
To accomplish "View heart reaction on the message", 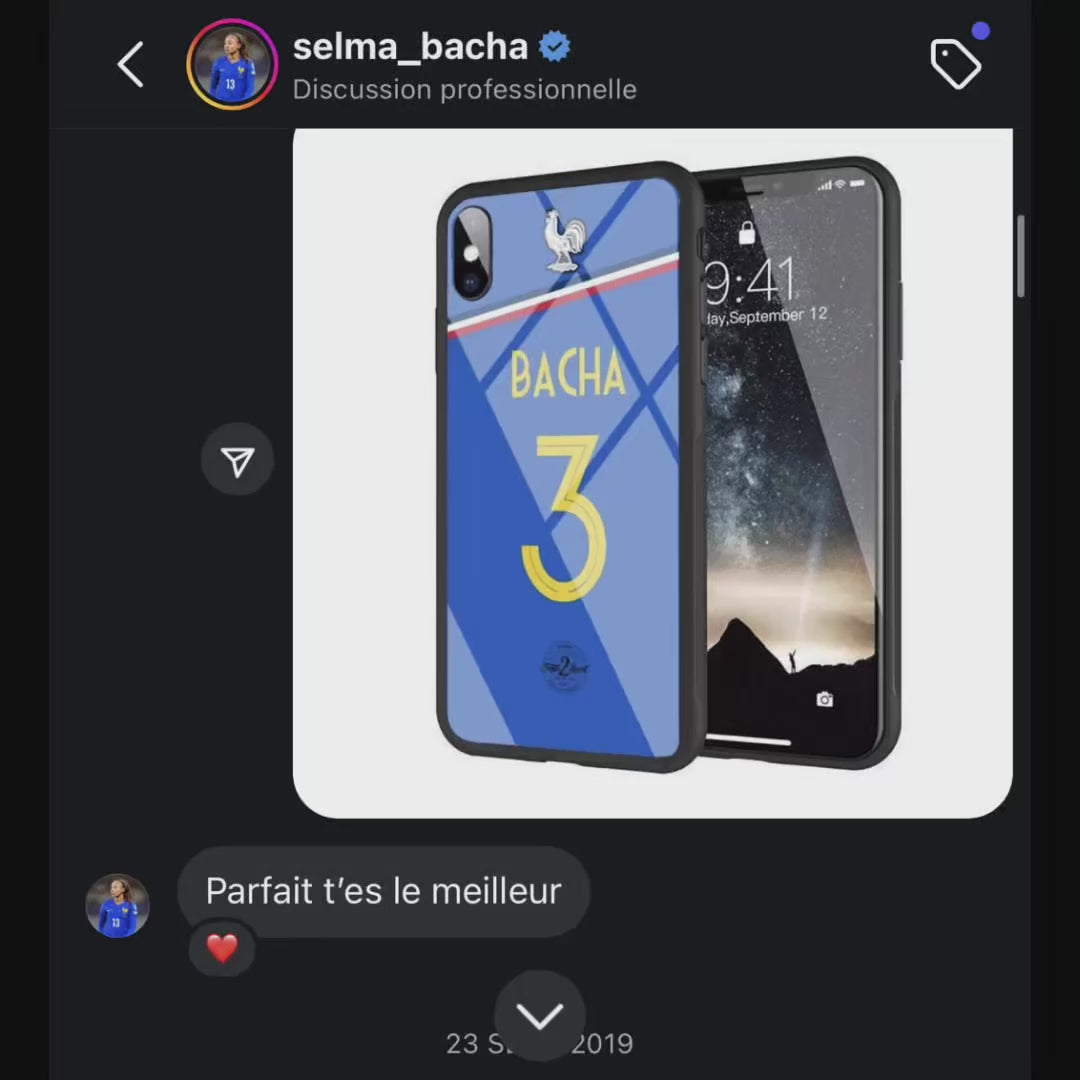I will [222, 948].
